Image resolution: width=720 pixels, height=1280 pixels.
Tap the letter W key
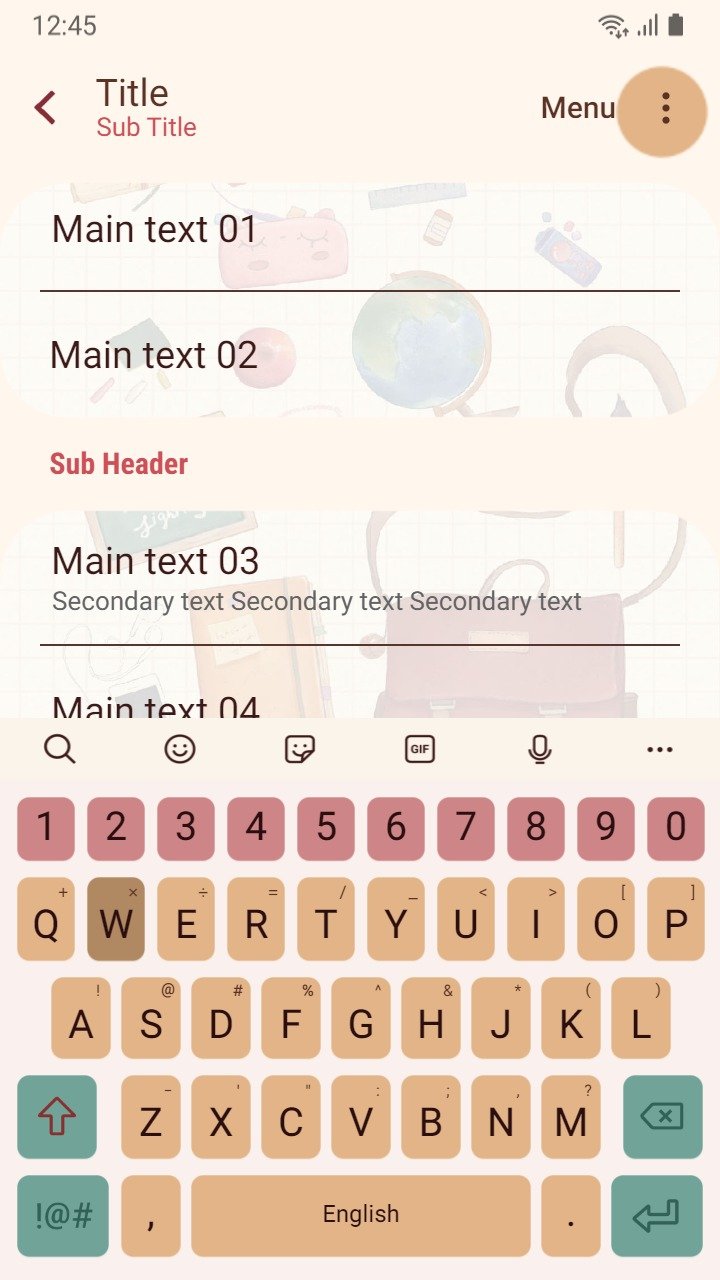click(x=116, y=920)
